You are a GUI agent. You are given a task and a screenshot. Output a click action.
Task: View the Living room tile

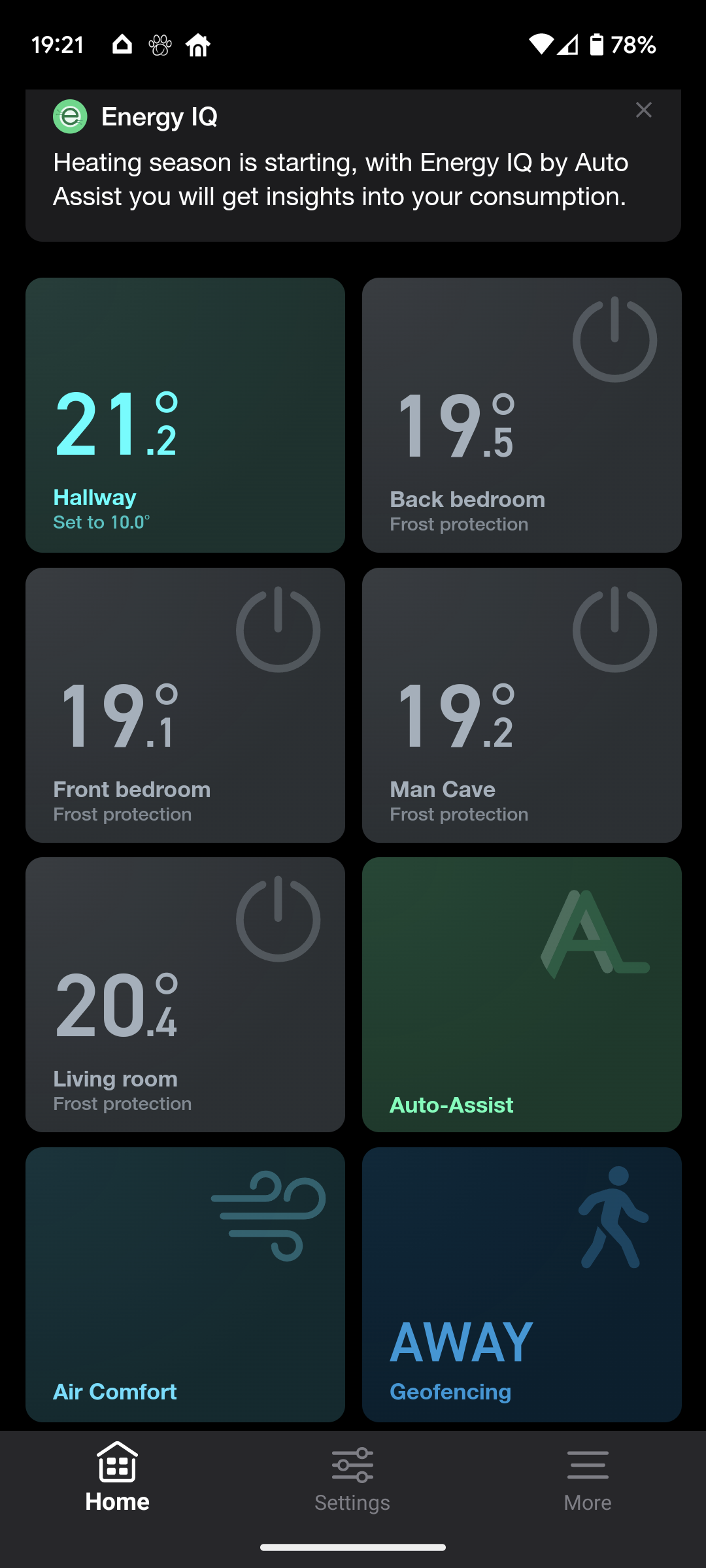(x=185, y=994)
